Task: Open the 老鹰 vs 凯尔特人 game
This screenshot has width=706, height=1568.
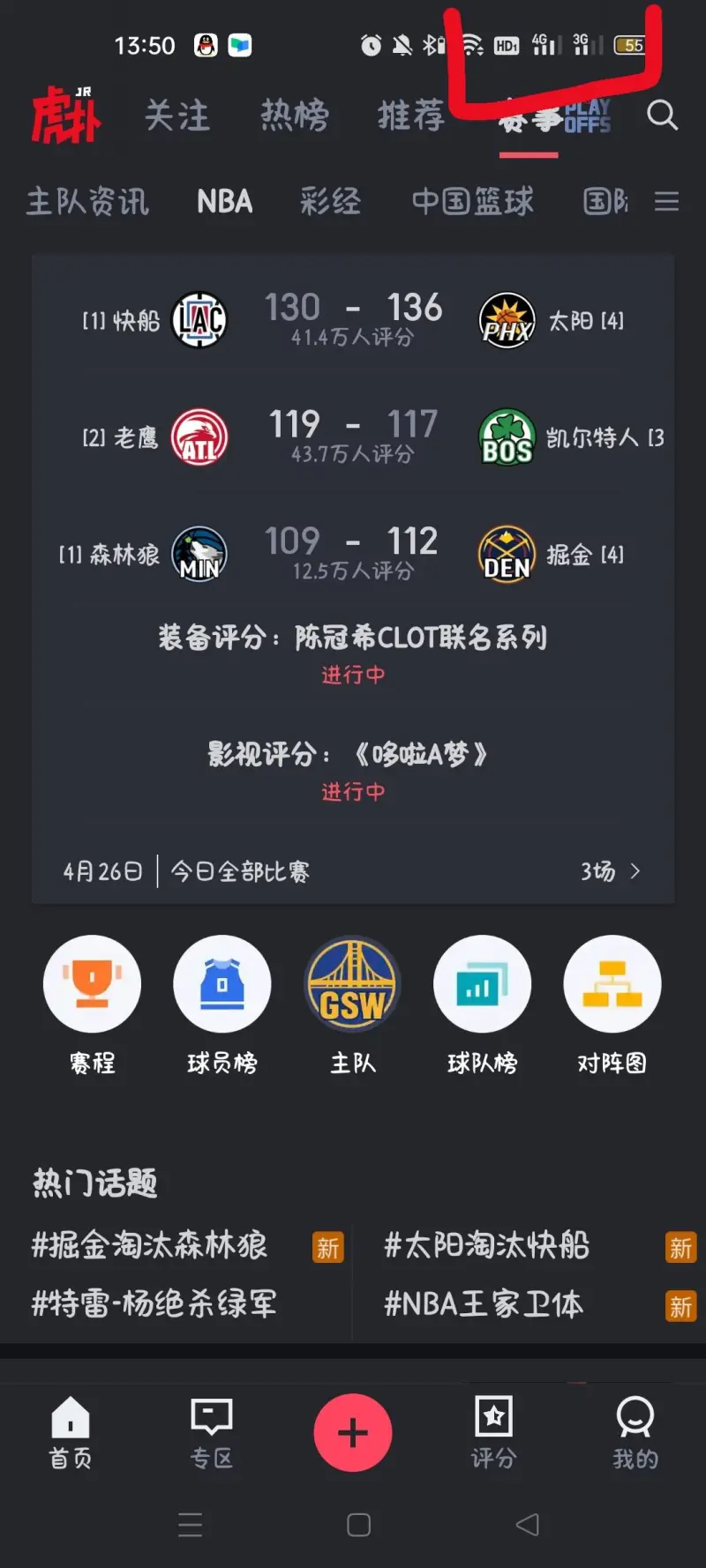Action: click(353, 437)
